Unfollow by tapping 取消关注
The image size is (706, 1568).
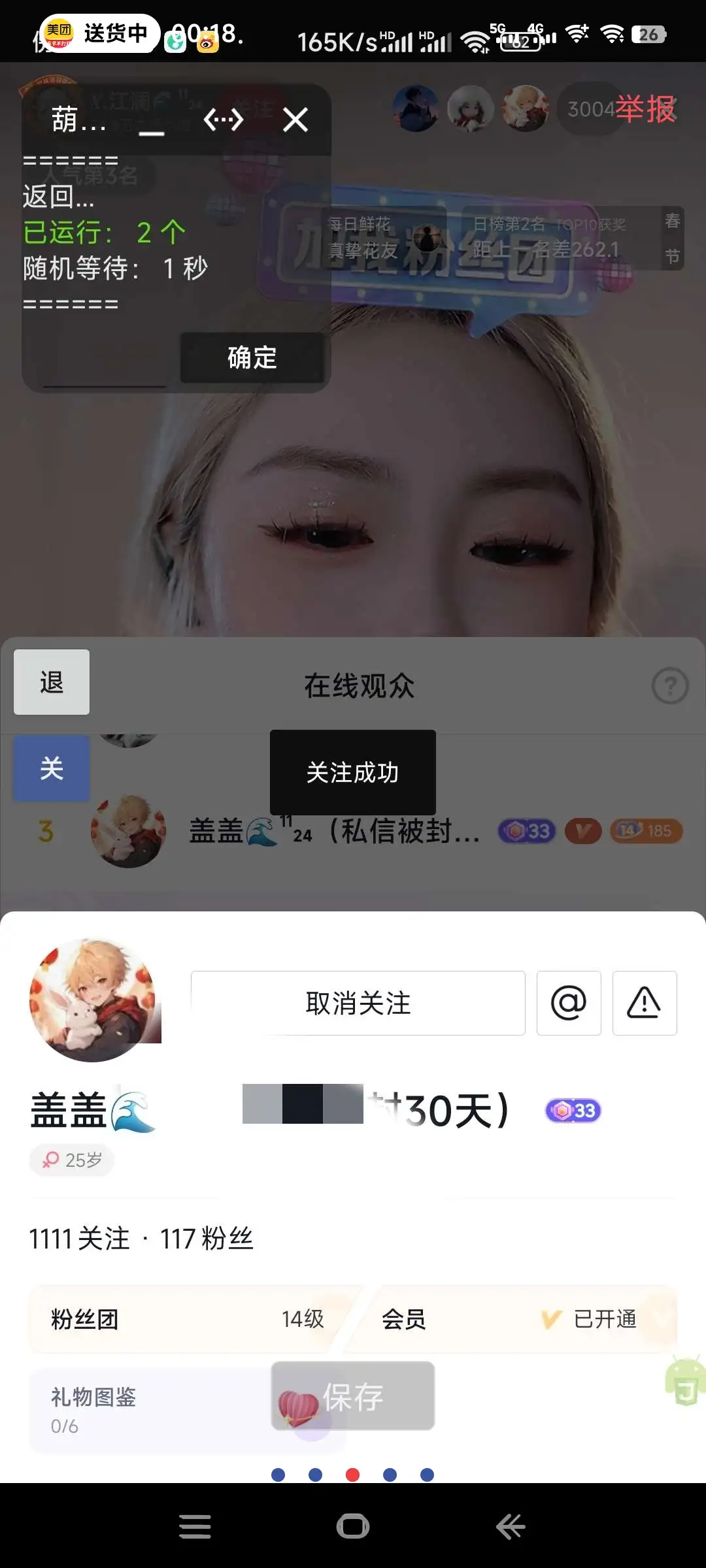[357, 1003]
